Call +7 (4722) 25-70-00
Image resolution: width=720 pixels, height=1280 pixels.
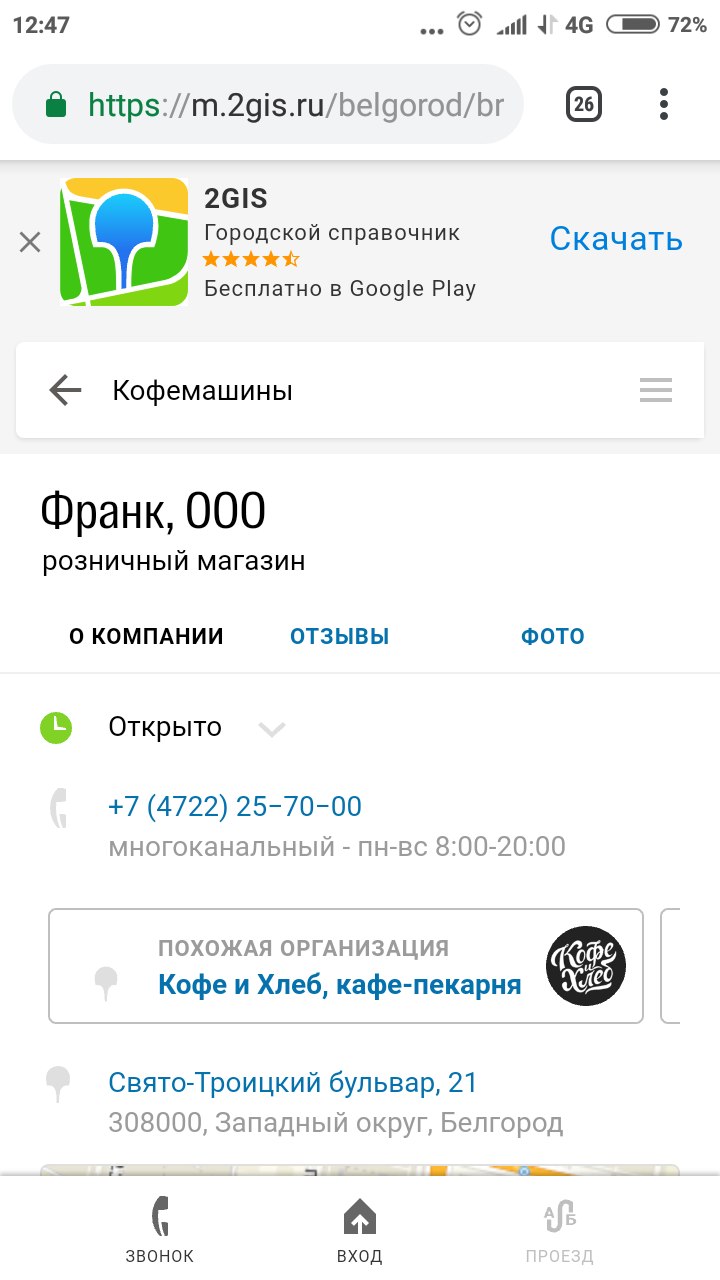[235, 806]
